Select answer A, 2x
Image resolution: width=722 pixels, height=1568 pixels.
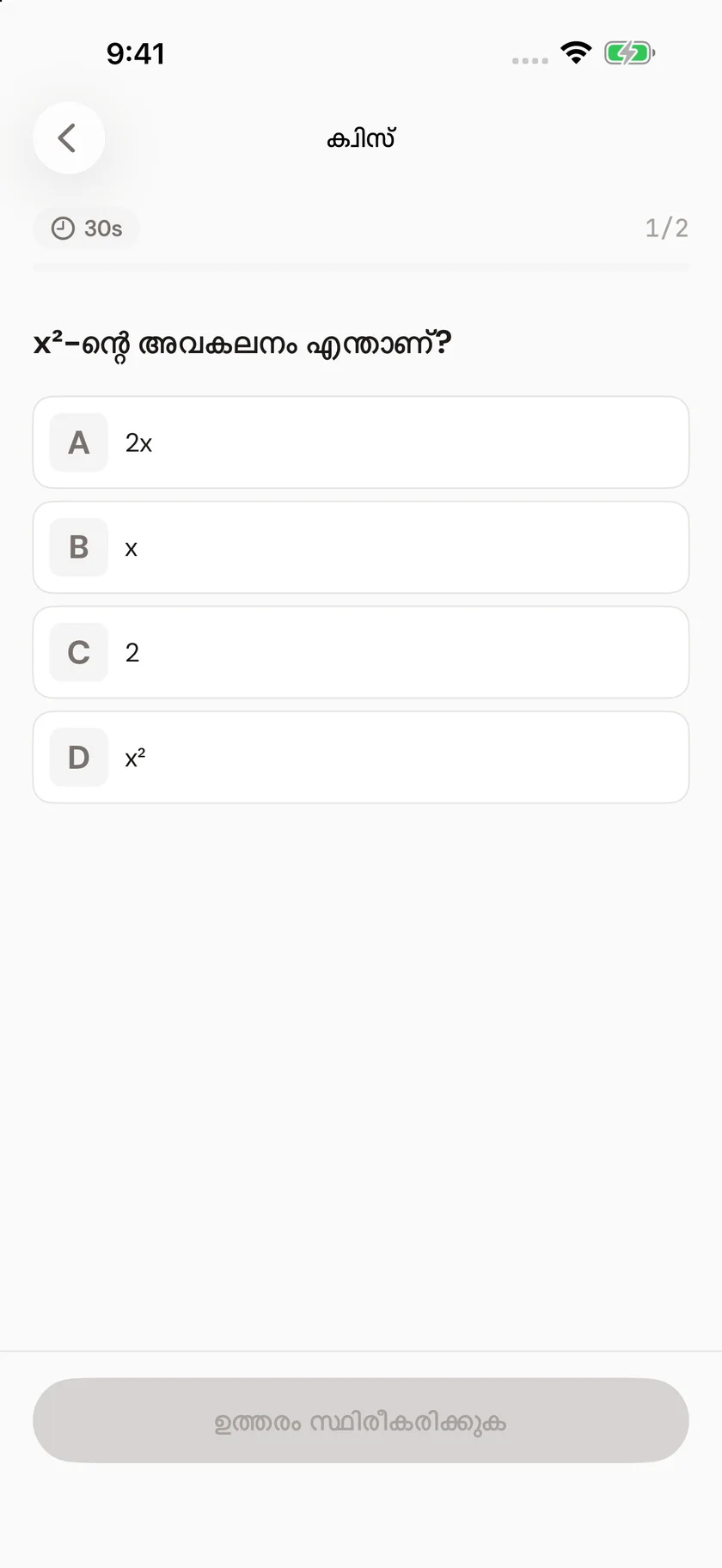point(361,442)
